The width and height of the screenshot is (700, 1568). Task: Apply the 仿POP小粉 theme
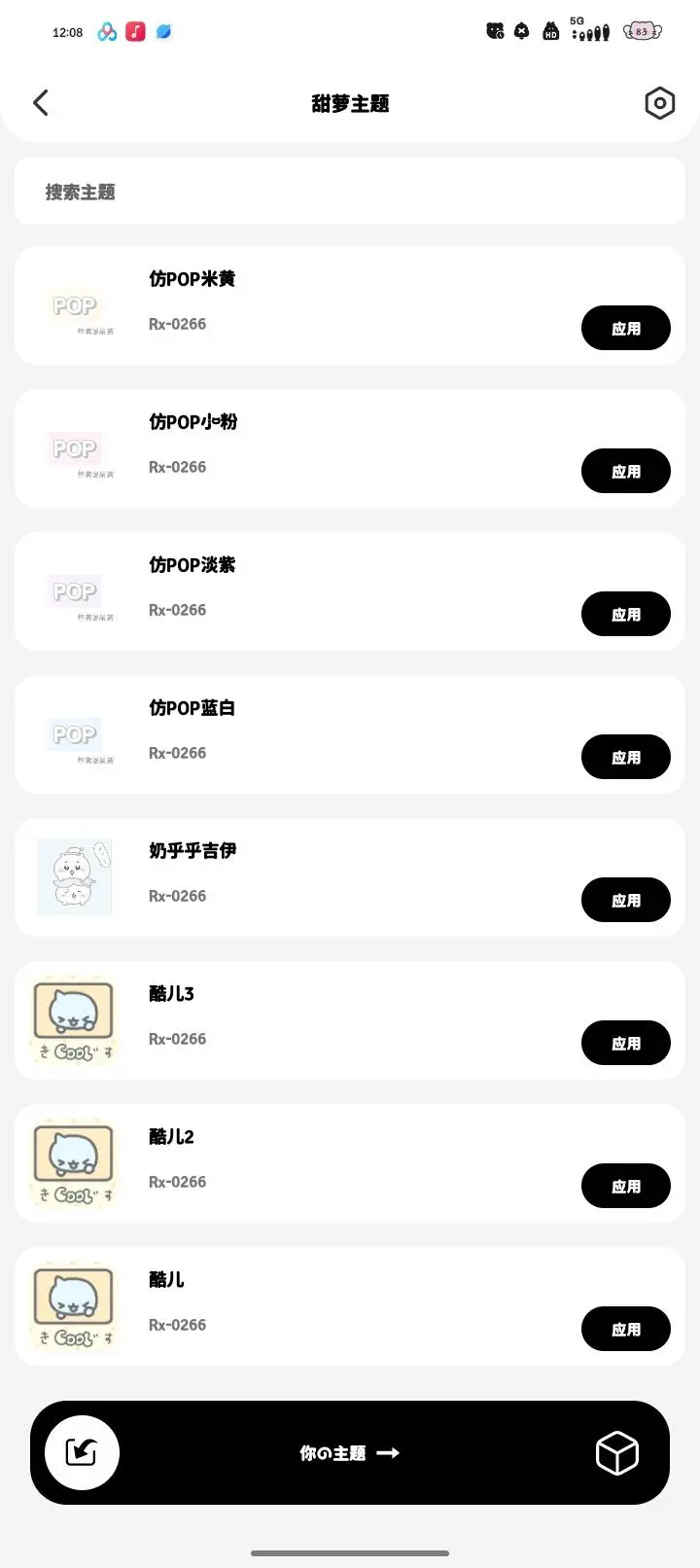pos(625,472)
